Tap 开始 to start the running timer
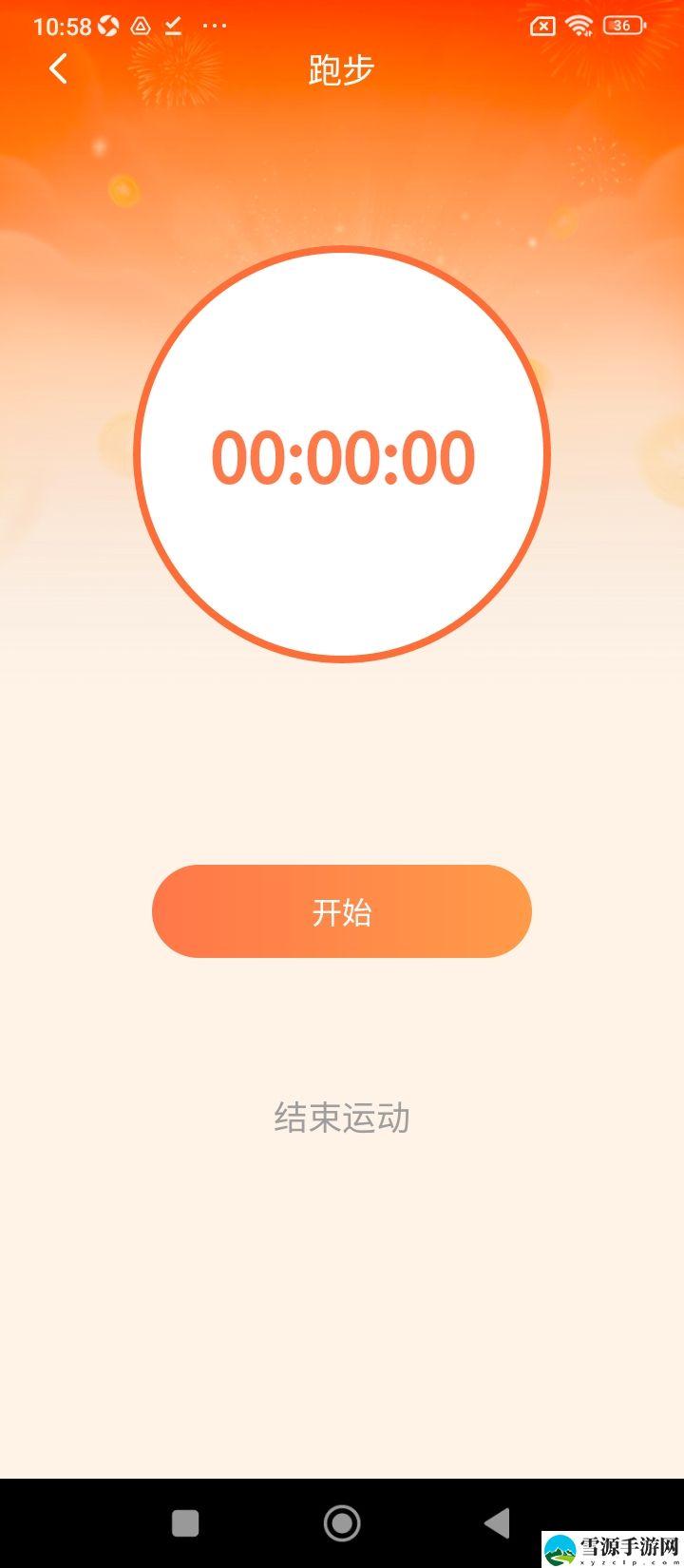Image resolution: width=684 pixels, height=1568 pixels. tap(342, 911)
